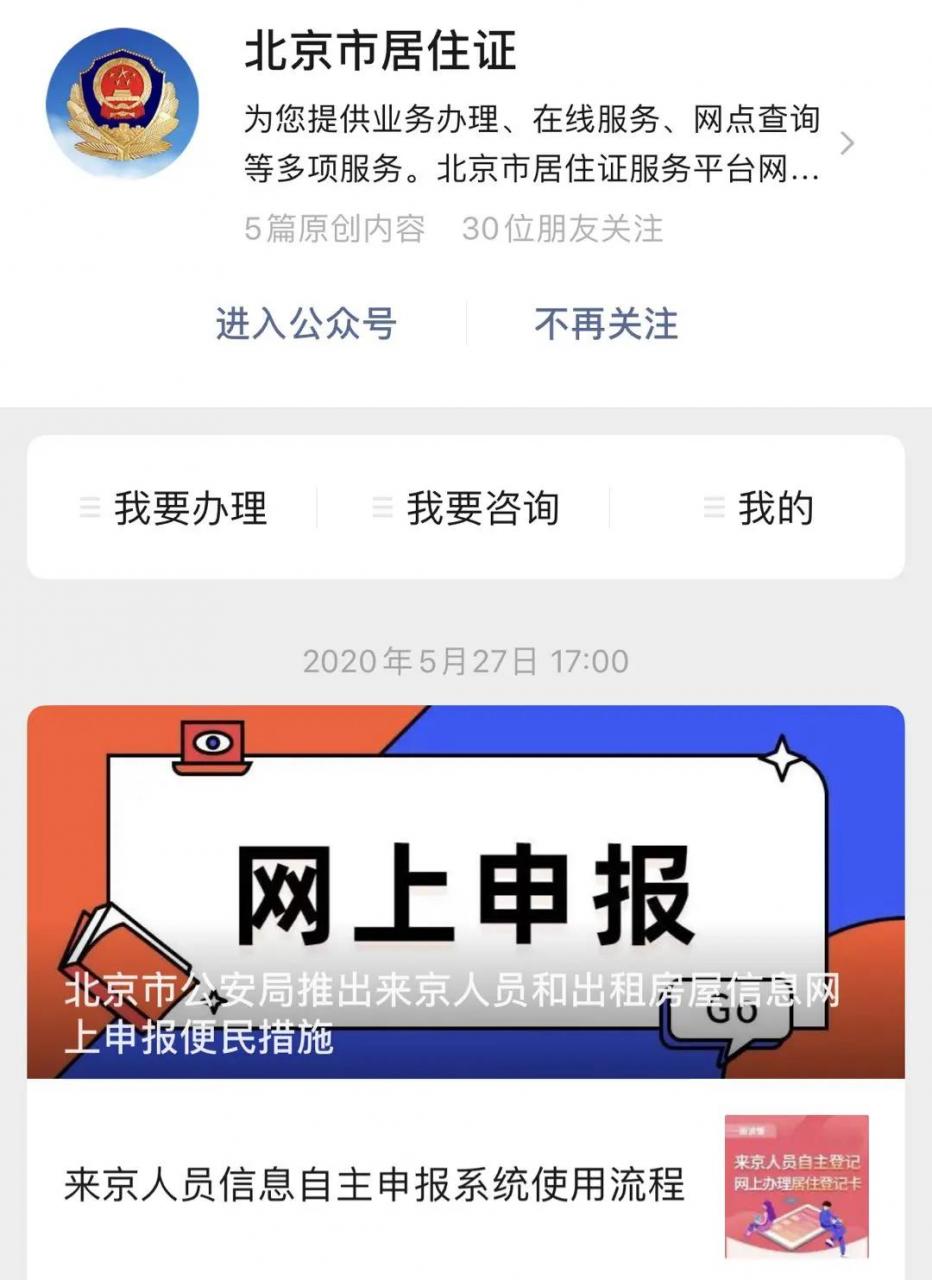Click the hamburger icon beside 我要咨询
The image size is (932, 1280).
click(378, 508)
